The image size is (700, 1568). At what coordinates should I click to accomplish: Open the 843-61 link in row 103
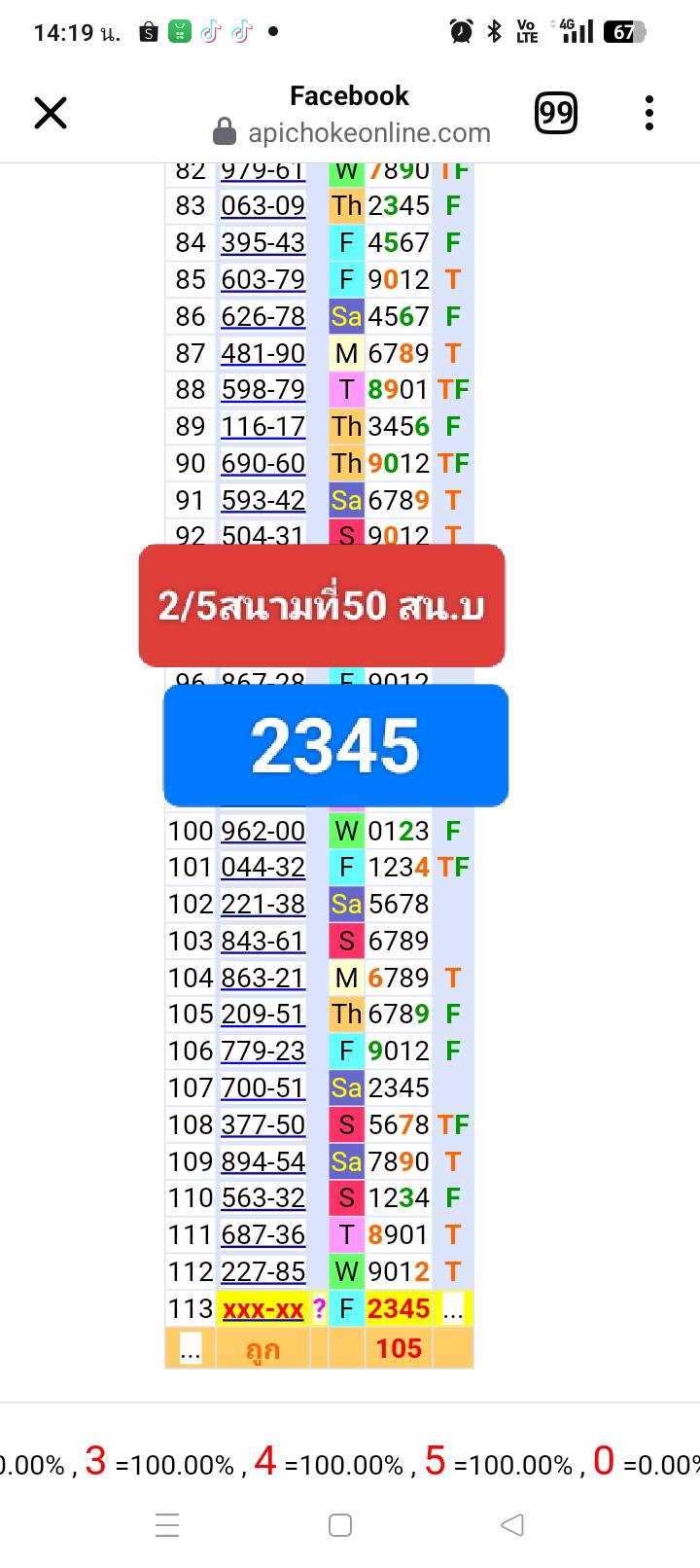(x=262, y=942)
